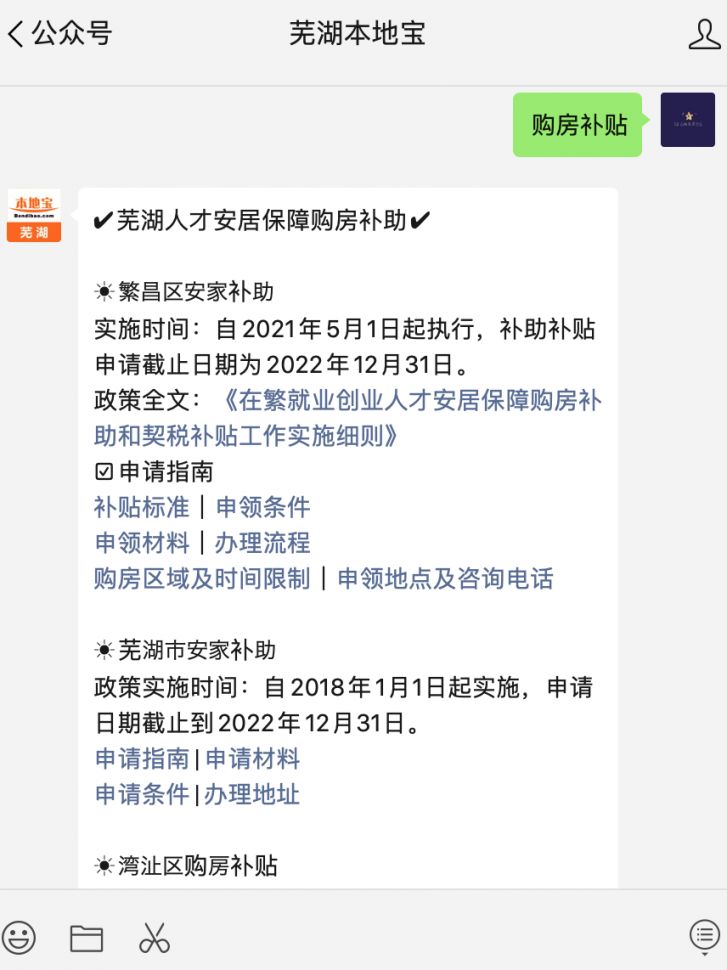Open 办理地址 link
Image resolution: width=727 pixels, height=970 pixels.
click(252, 795)
